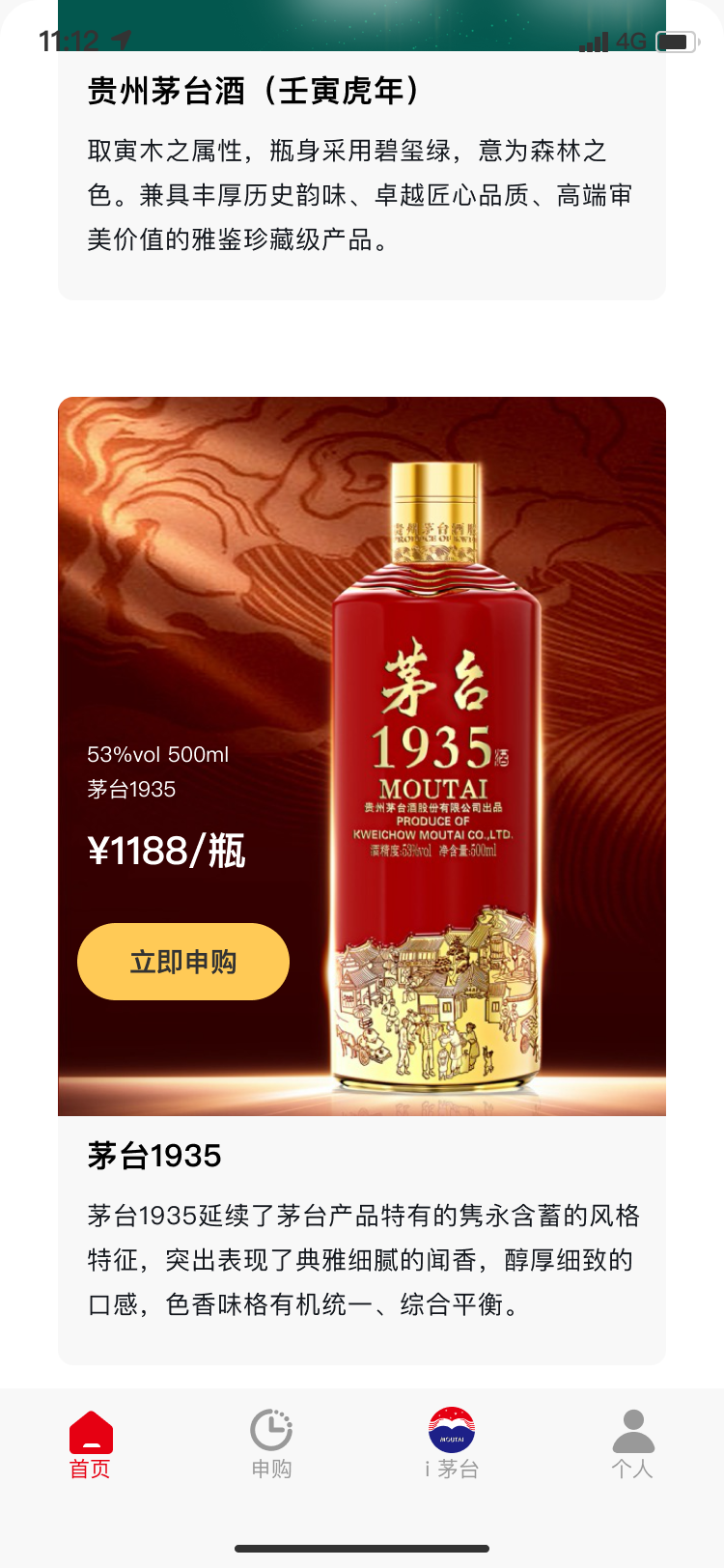Image resolution: width=724 pixels, height=1568 pixels.
Task: Tap the 立即申购 button for 茅台1935
Action: (x=183, y=962)
